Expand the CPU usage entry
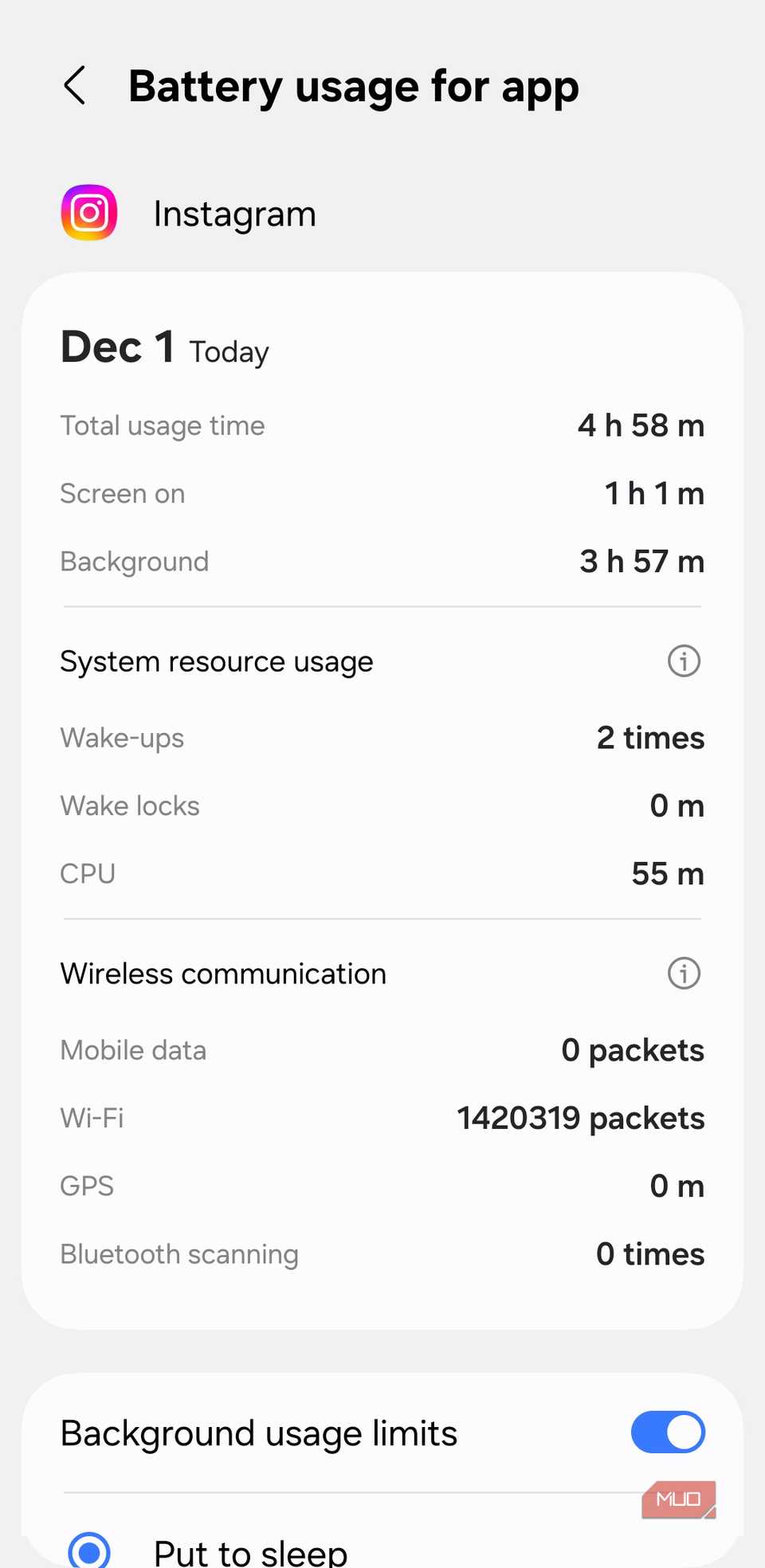The image size is (765, 1568). (382, 872)
